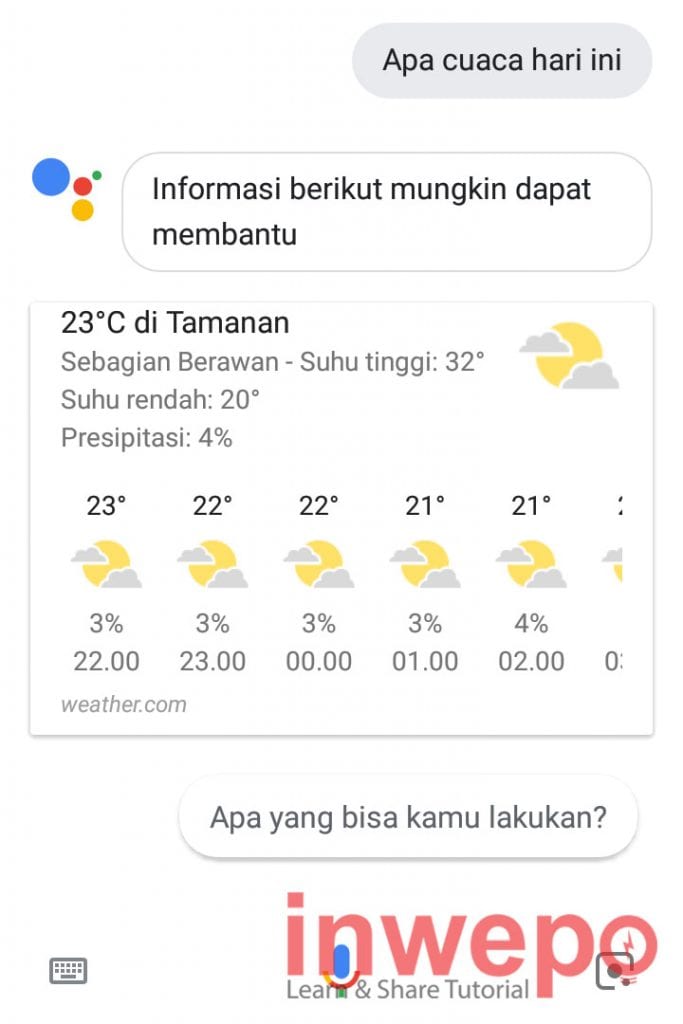
Task: Open the keyboard input icon
Action: coord(68,970)
